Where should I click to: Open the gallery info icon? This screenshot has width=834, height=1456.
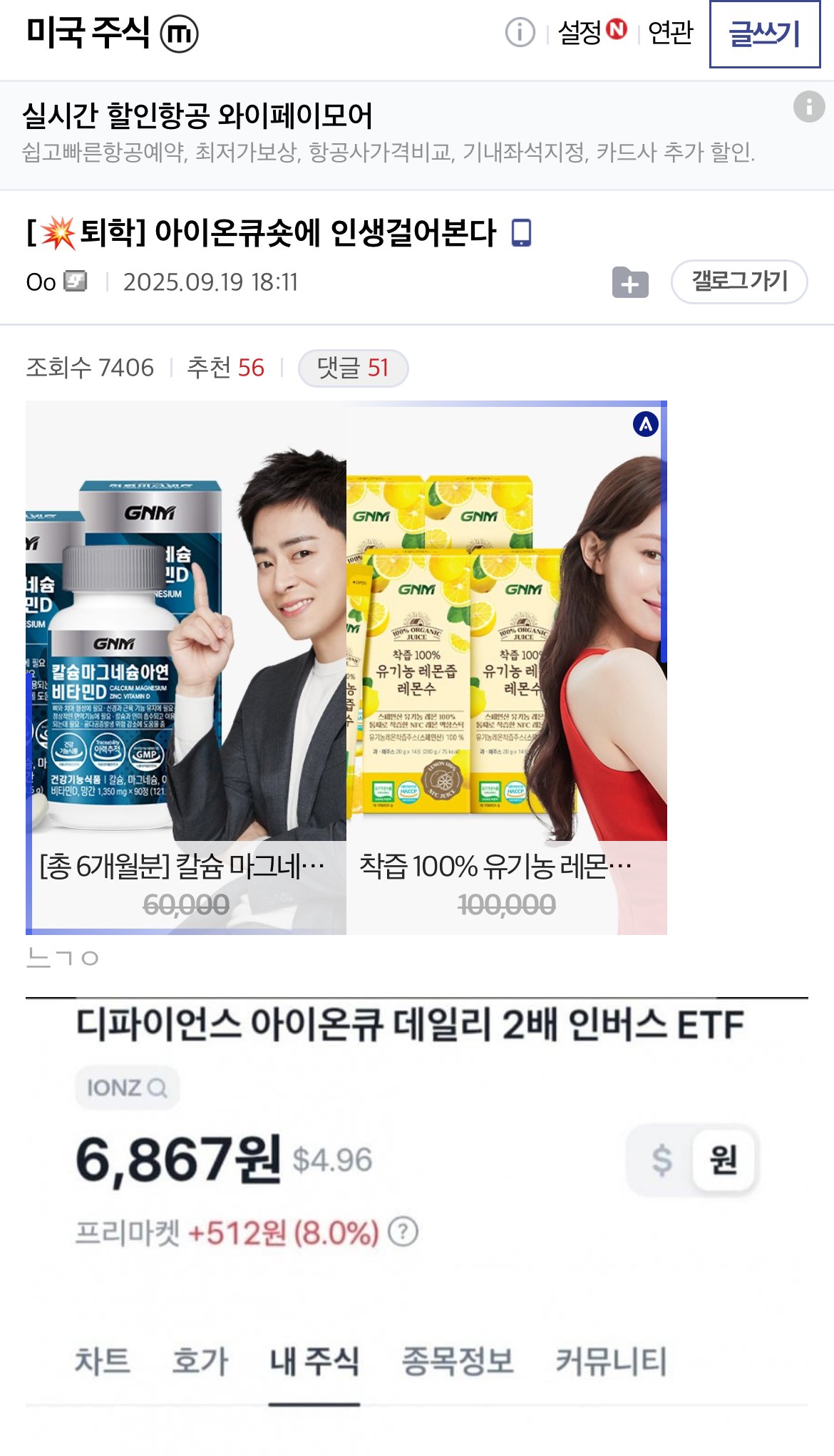[520, 33]
